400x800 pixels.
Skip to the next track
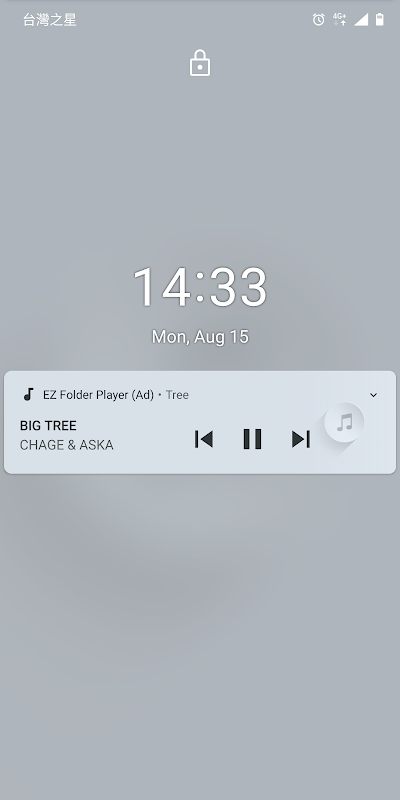(301, 439)
